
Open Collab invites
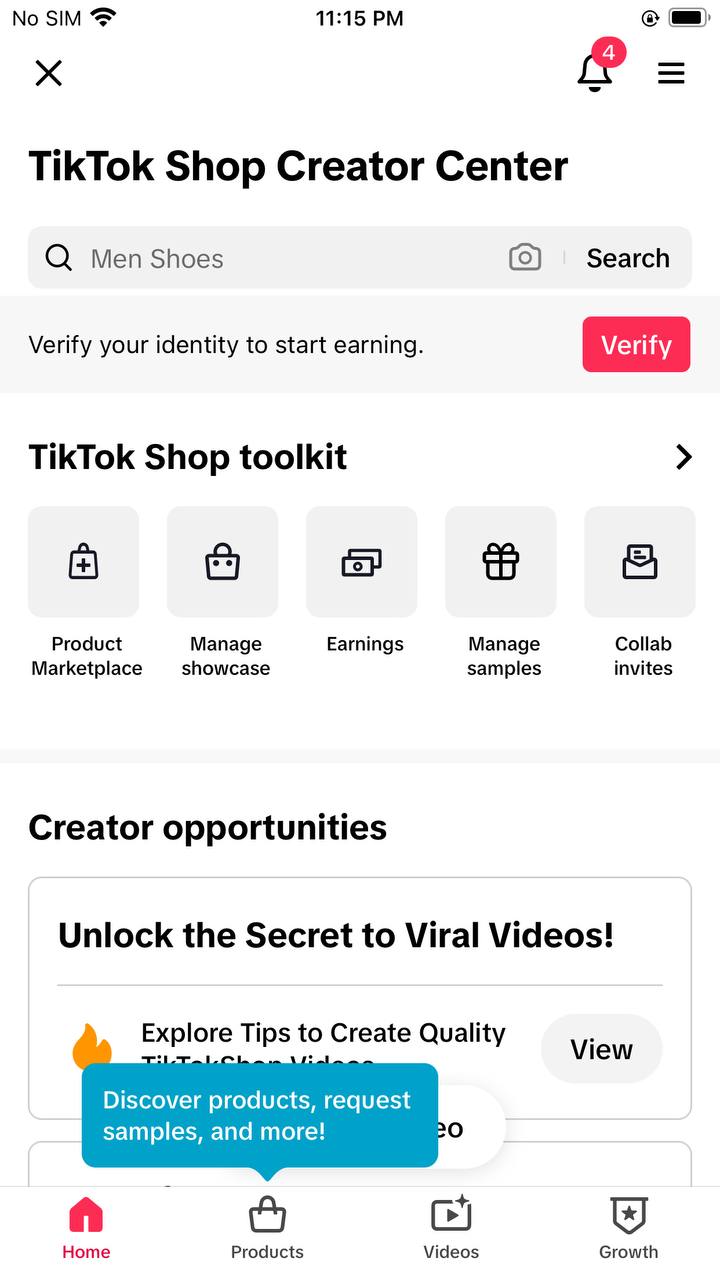tap(641, 592)
